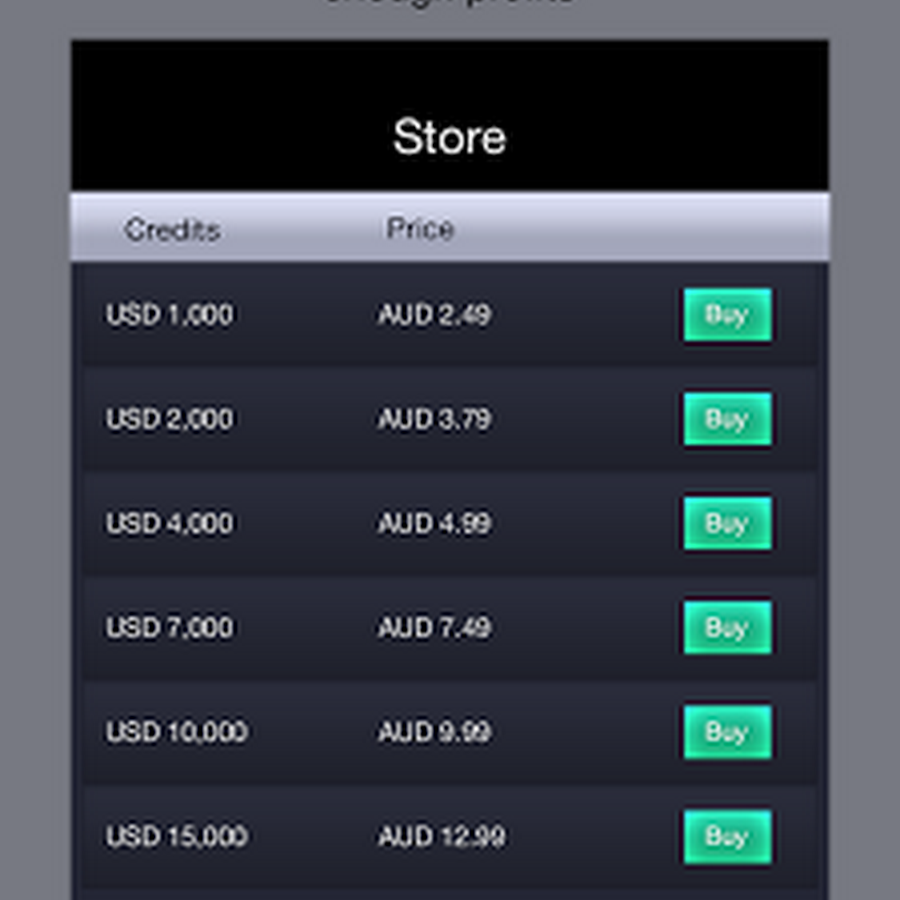Hit Buy on the USD 15,000 row
This screenshot has width=900, height=900.
pos(727,836)
